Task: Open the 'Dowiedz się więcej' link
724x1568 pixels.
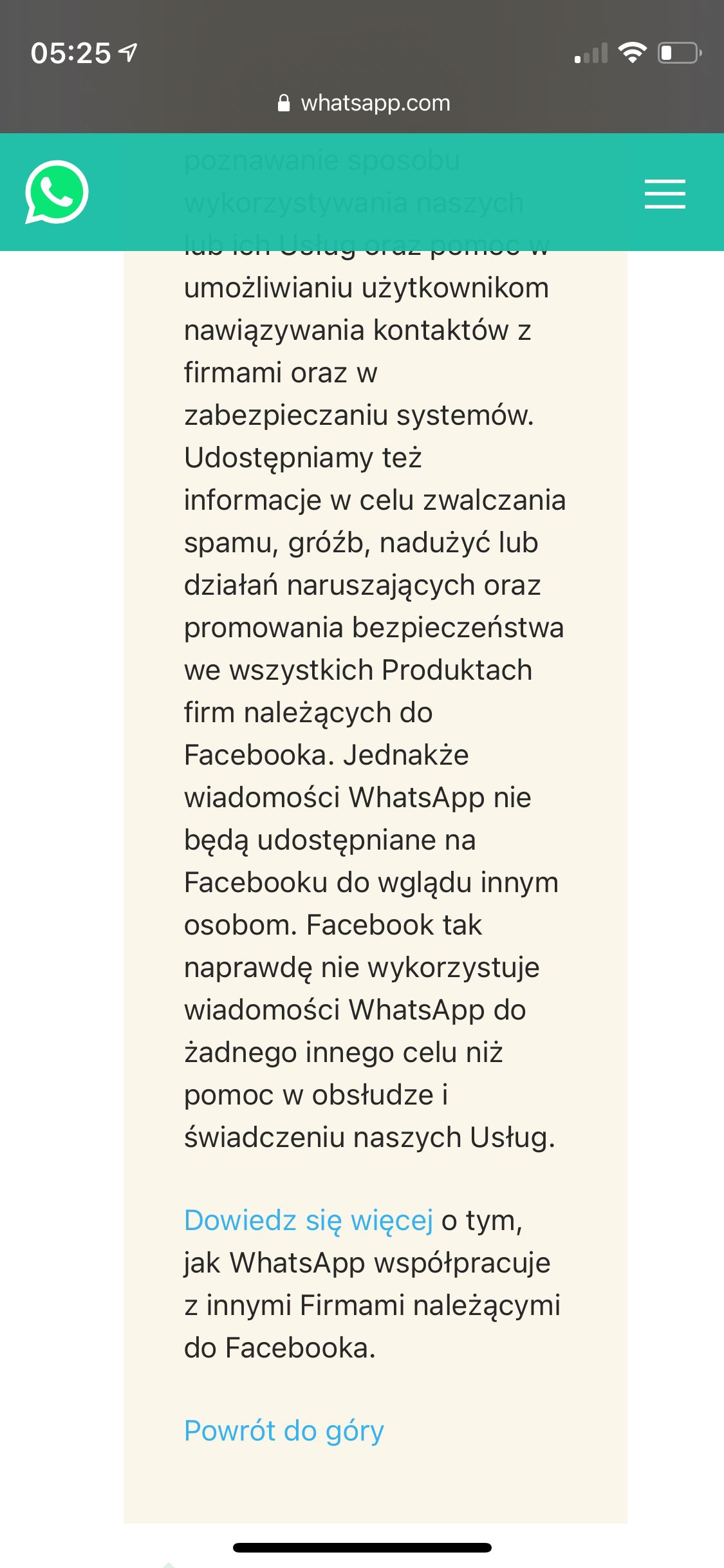Action: 308,1220
